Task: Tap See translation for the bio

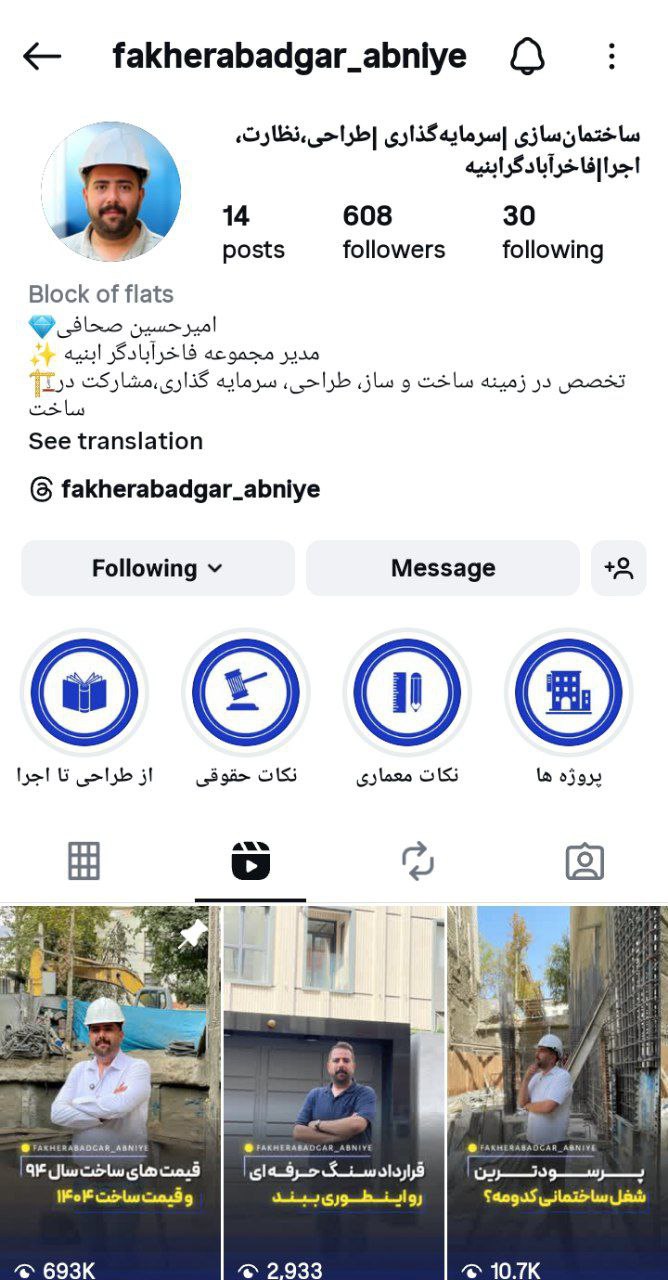Action: click(x=115, y=441)
